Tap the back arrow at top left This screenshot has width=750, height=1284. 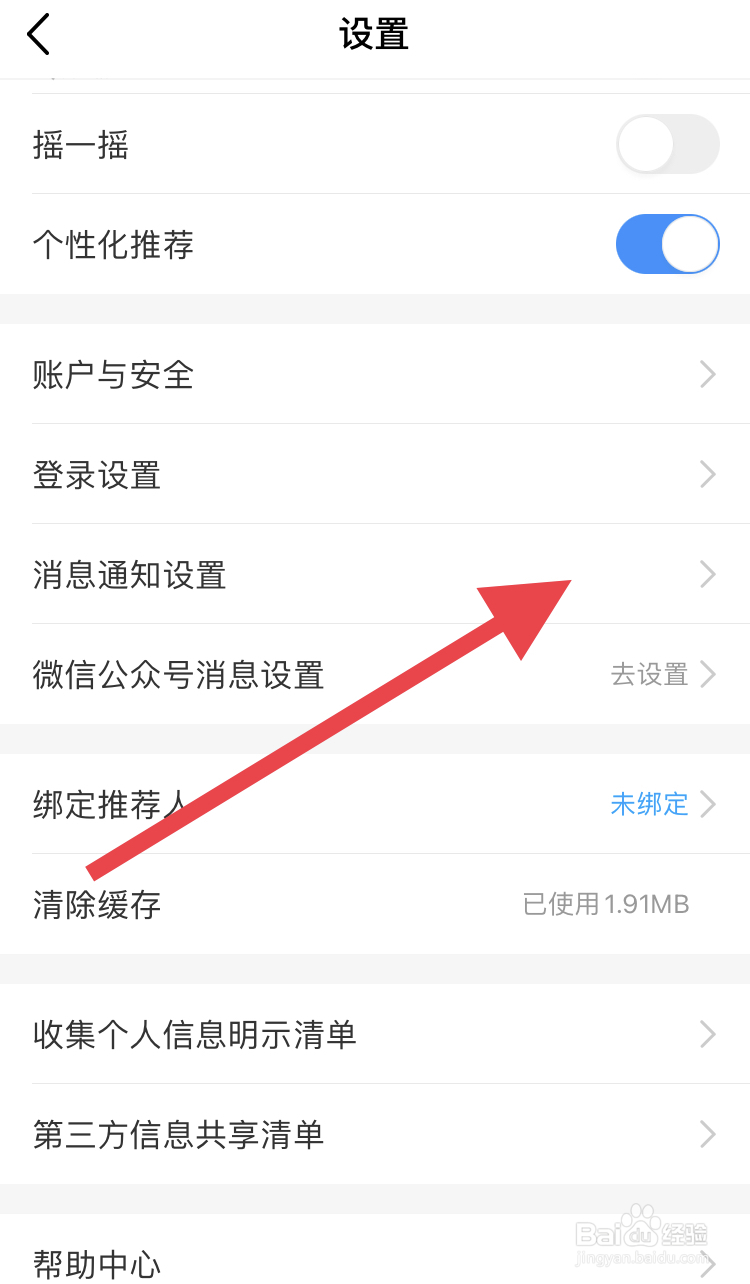(x=38, y=33)
